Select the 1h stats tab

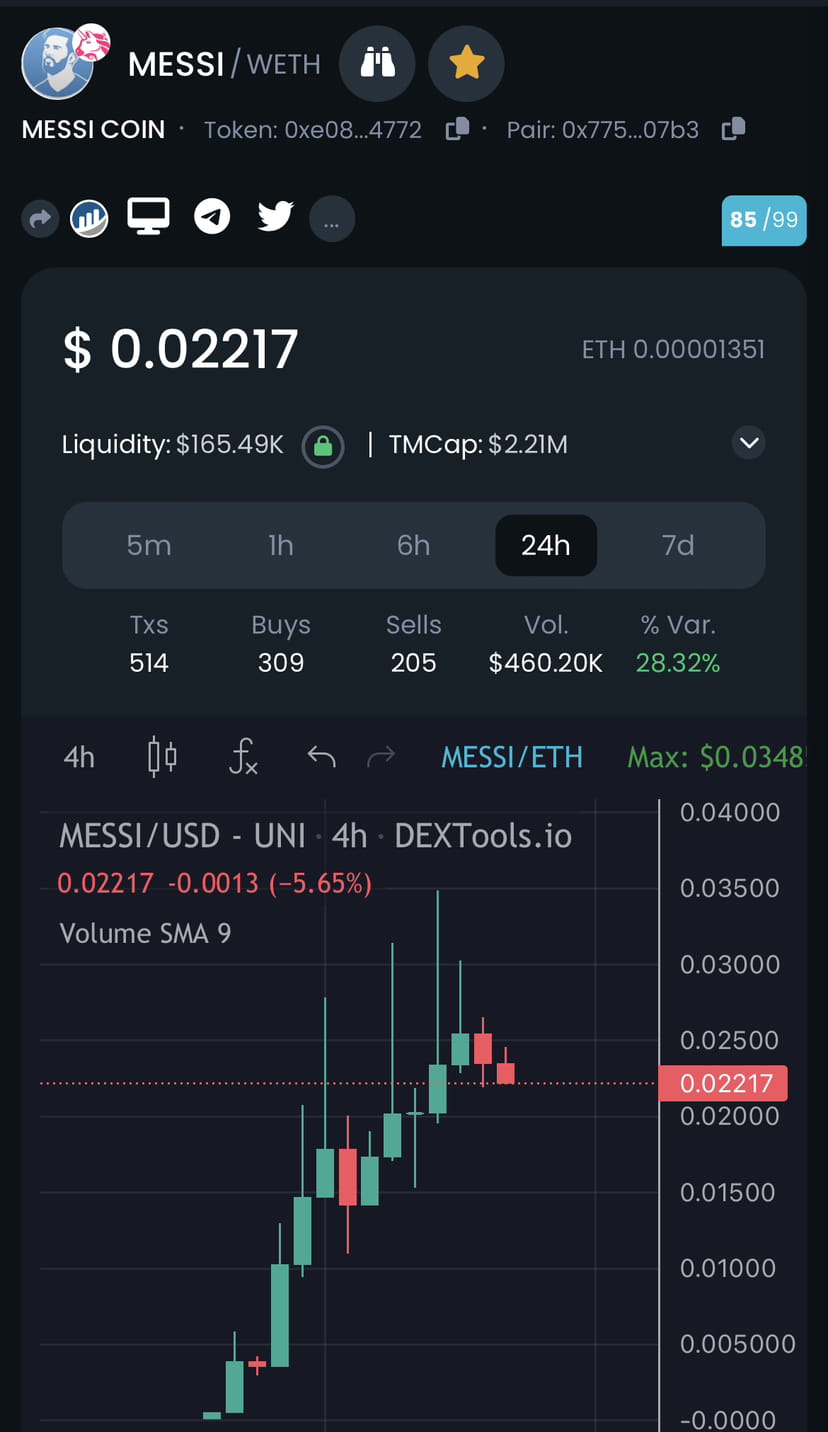click(x=281, y=545)
